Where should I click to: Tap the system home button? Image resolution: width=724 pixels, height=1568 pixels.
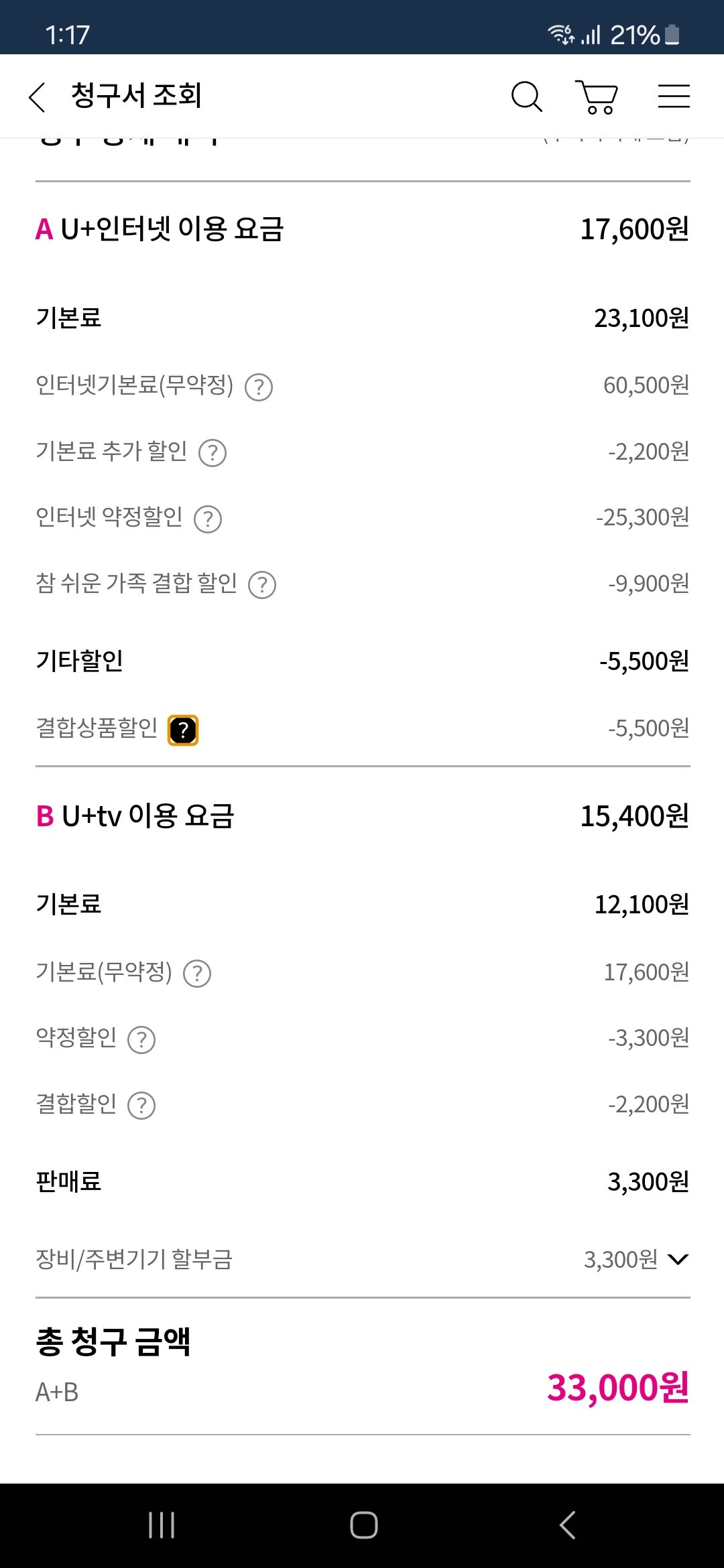point(363,1525)
